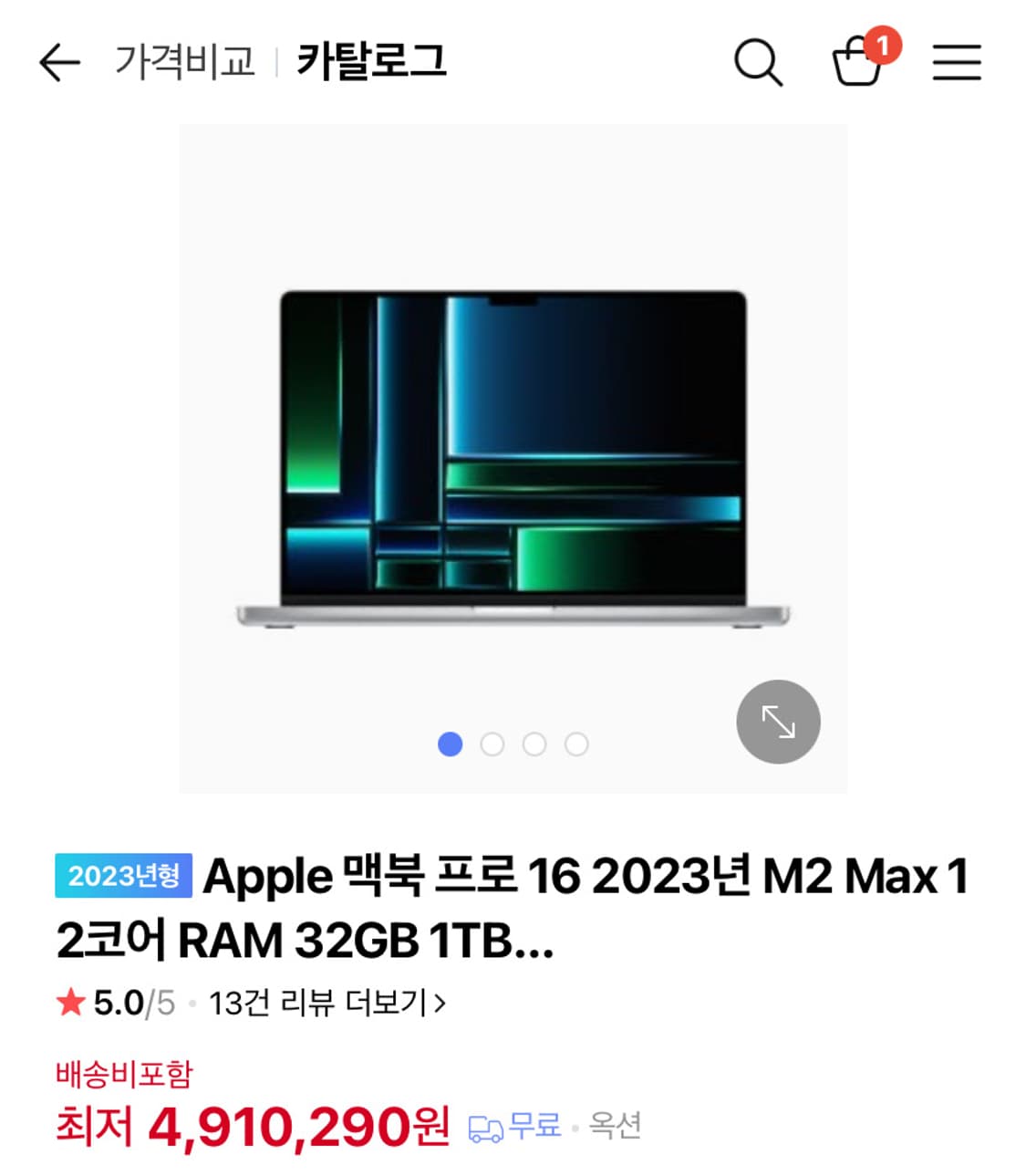This screenshot has height=1176, width=1026.
Task: Select the last carousel dot
Action: point(575,745)
